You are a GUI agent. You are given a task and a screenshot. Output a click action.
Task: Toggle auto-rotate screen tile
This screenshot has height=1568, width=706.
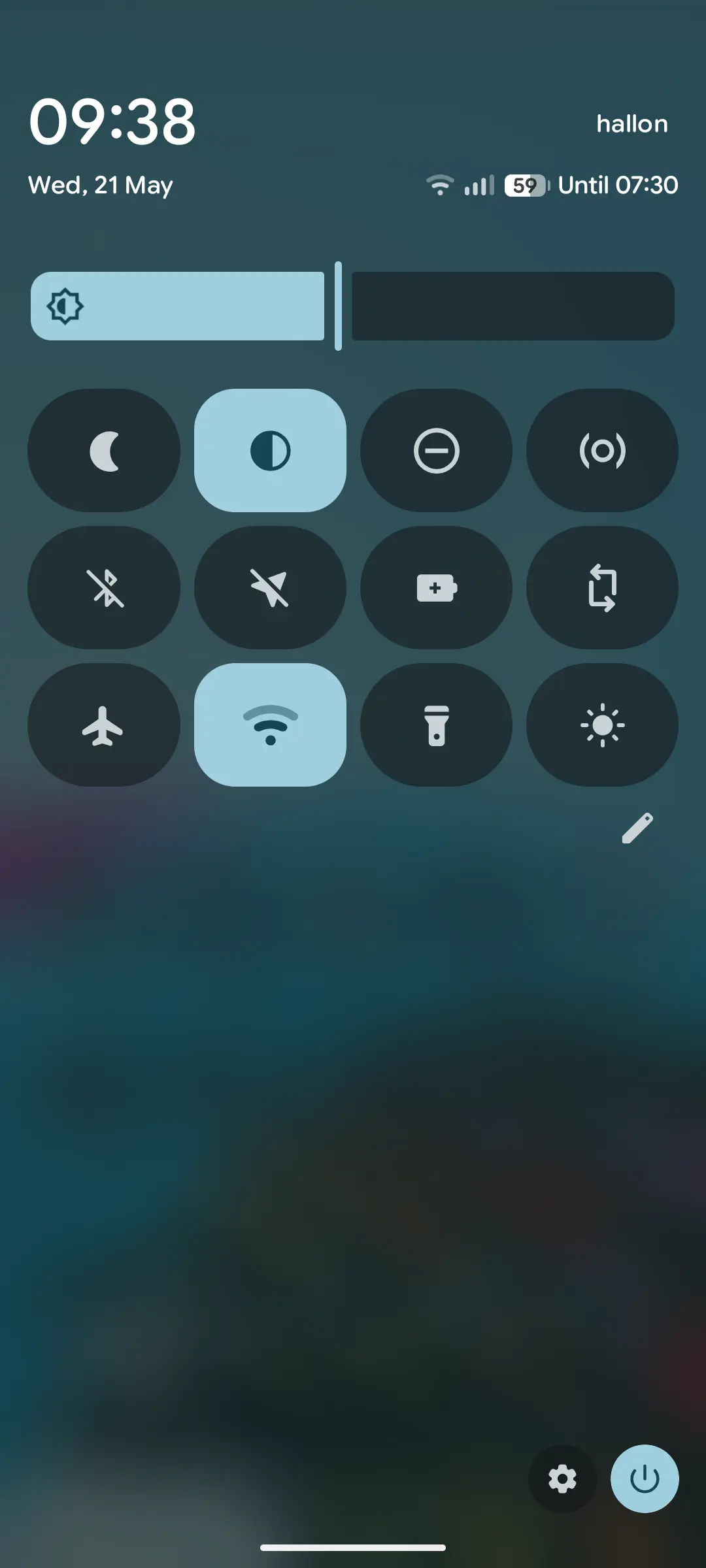pyautogui.click(x=602, y=587)
